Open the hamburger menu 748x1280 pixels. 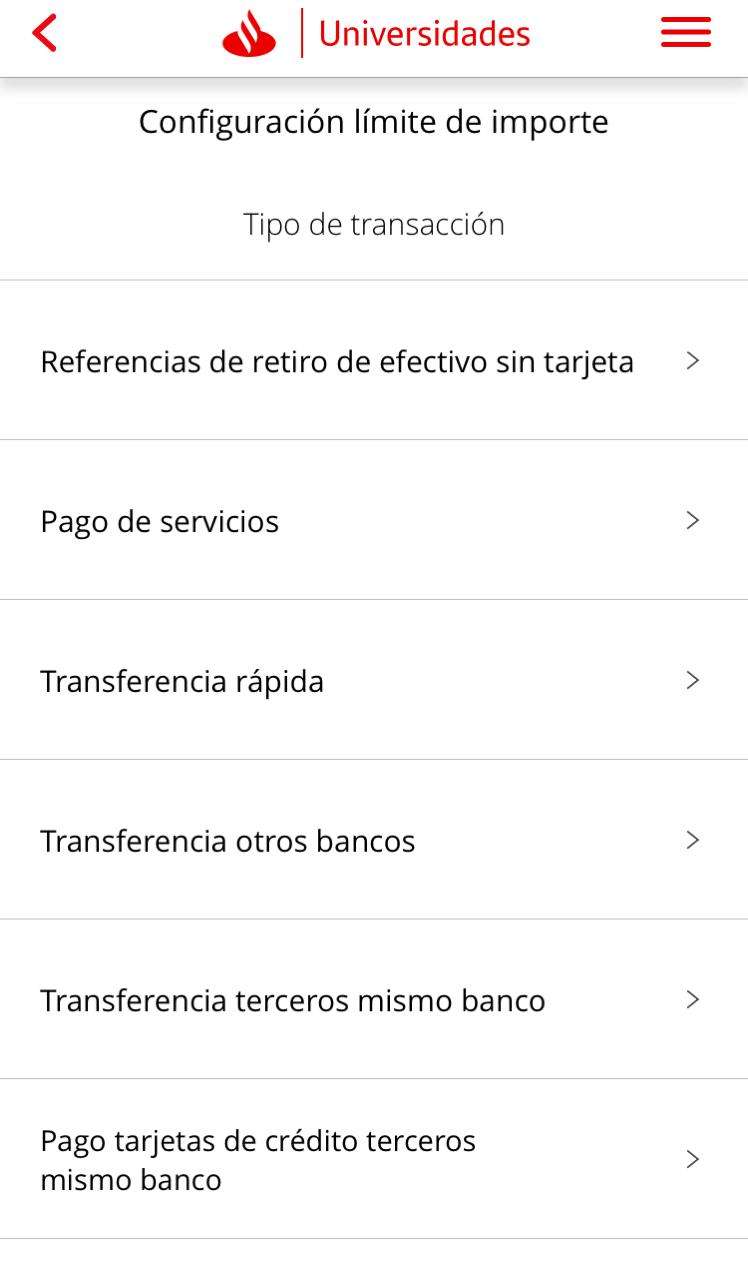point(686,33)
